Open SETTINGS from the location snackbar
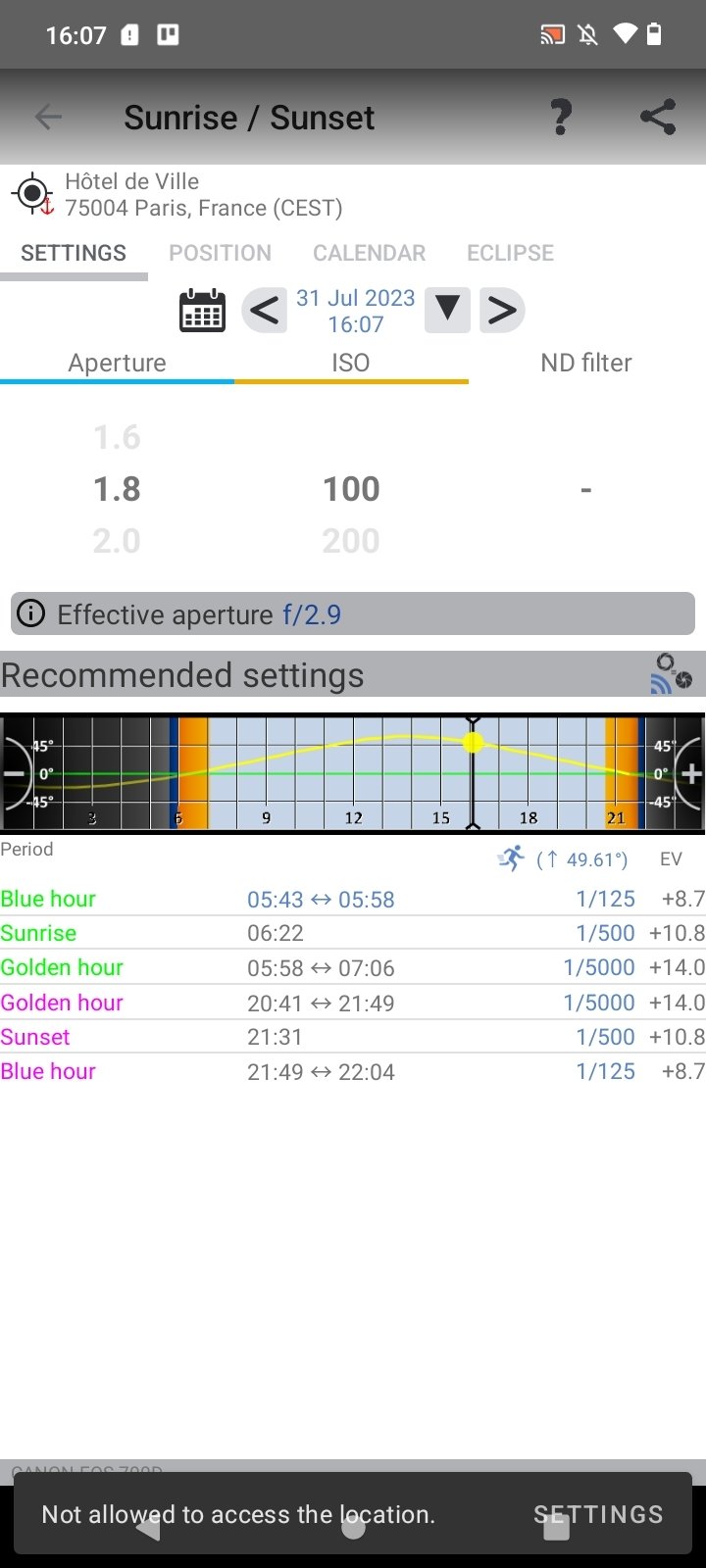Image resolution: width=706 pixels, height=1568 pixels. pos(598,1514)
